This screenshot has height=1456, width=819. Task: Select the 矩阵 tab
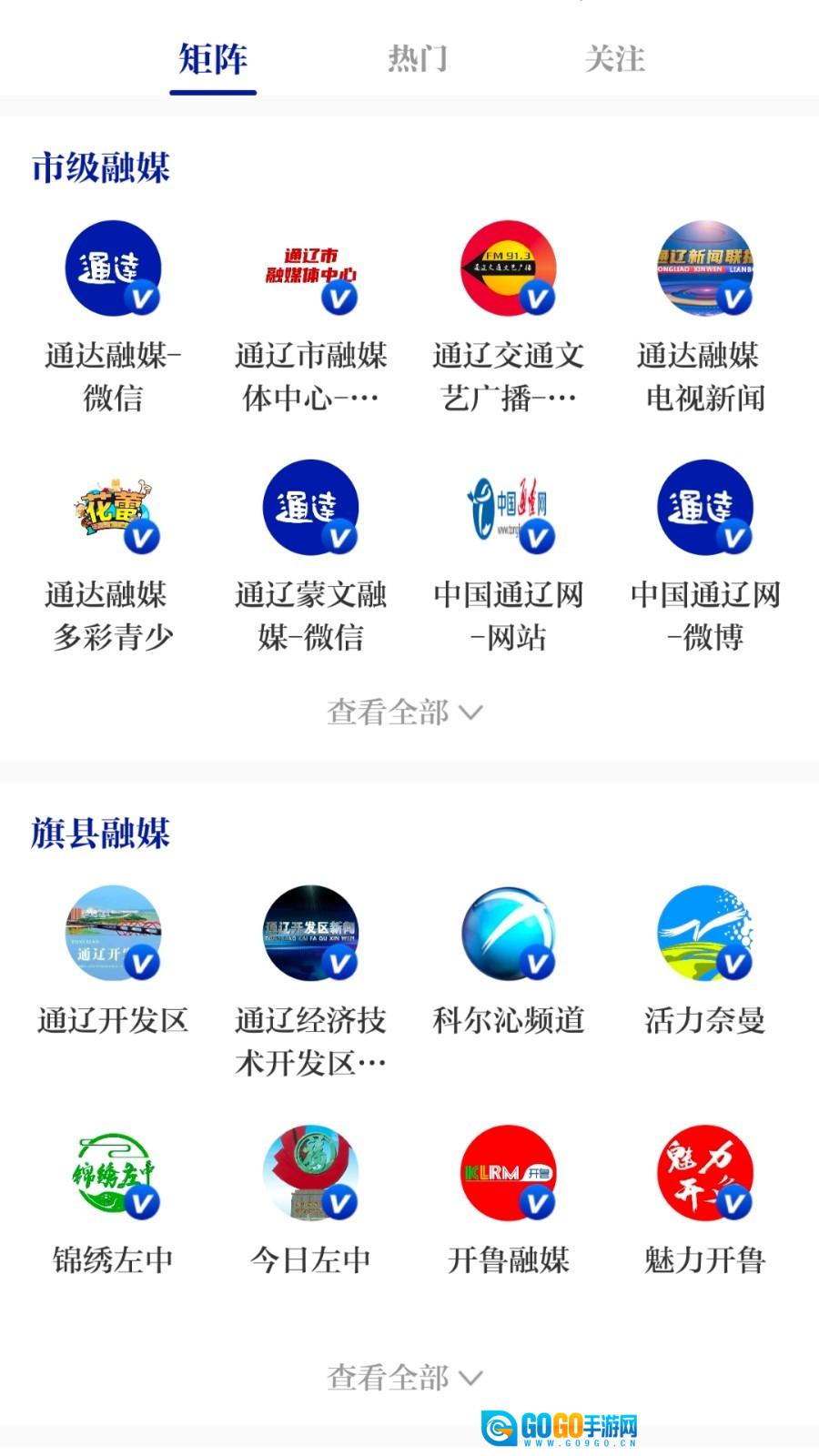(213, 59)
